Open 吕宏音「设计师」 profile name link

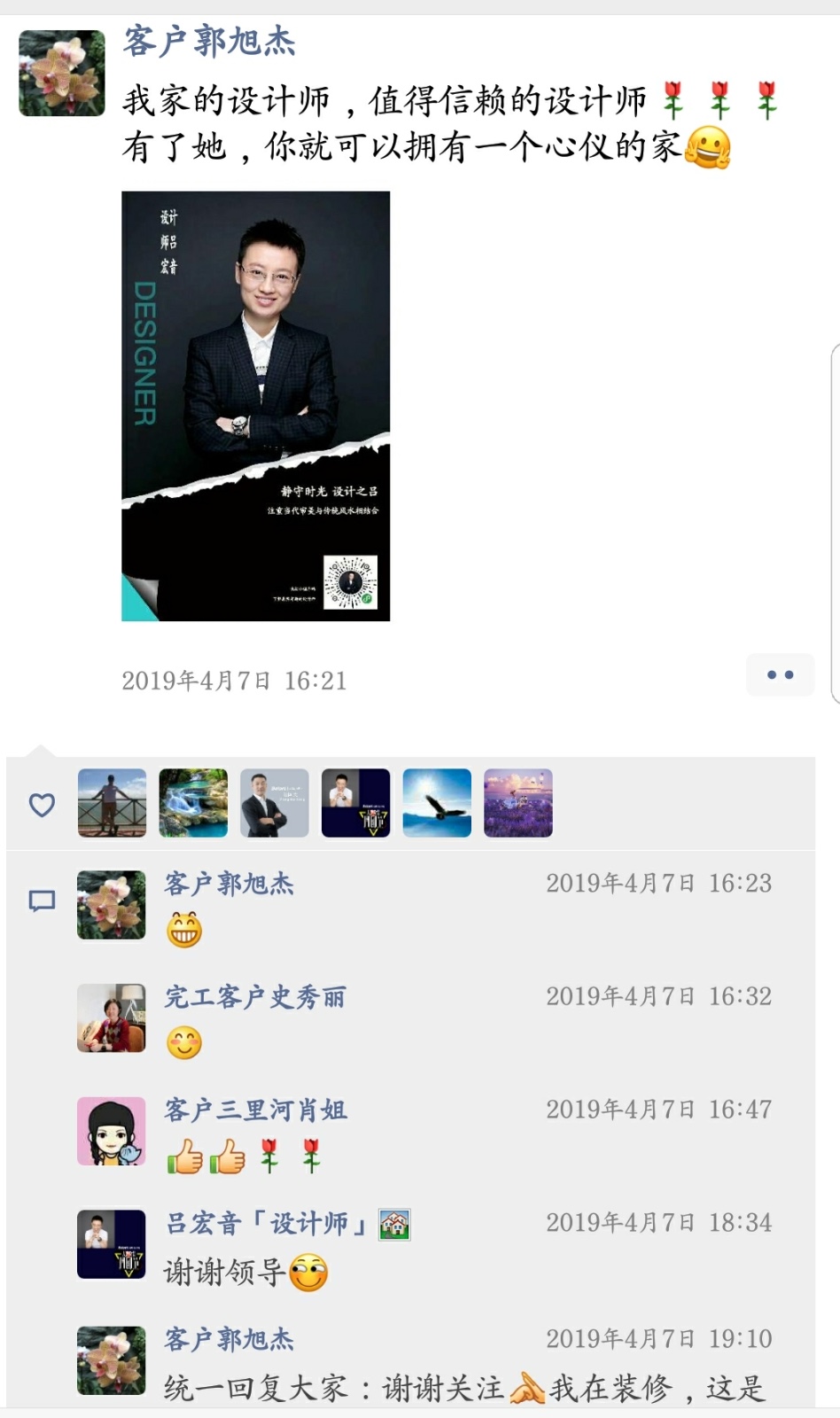266,1224
